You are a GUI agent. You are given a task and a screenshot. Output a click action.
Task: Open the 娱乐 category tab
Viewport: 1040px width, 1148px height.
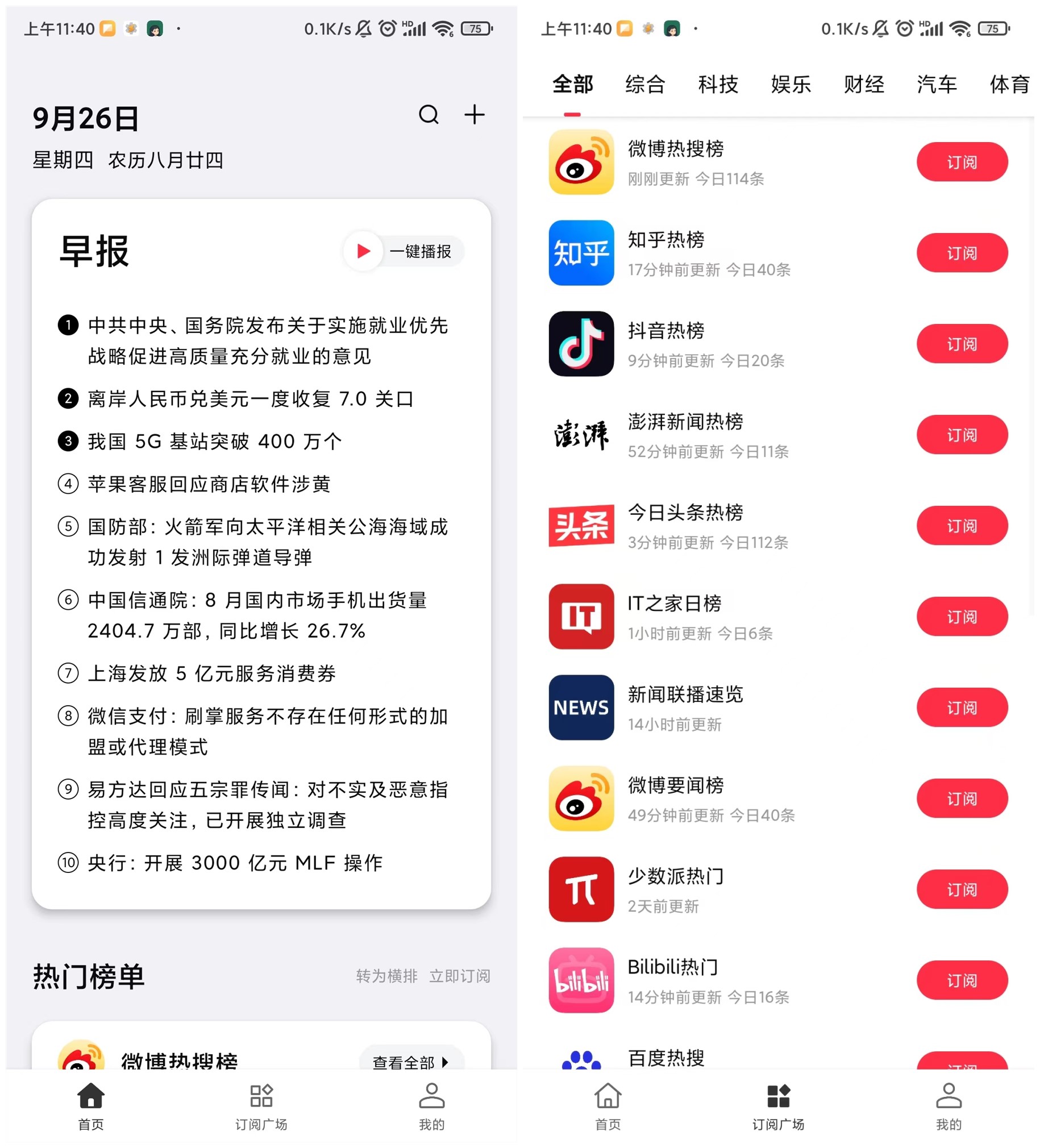coord(791,84)
